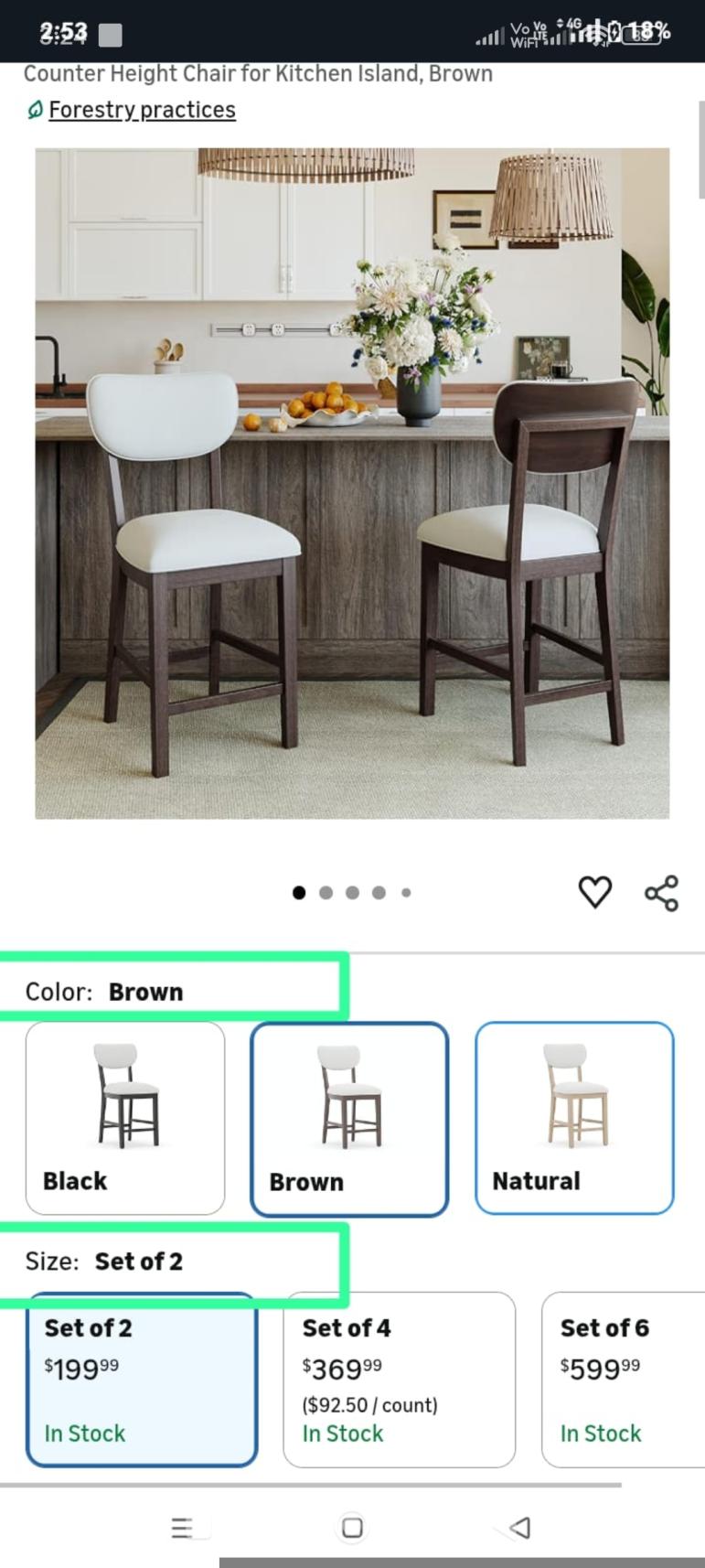Share this product listing
Viewport: 705px width, 1568px height.
pos(661,893)
